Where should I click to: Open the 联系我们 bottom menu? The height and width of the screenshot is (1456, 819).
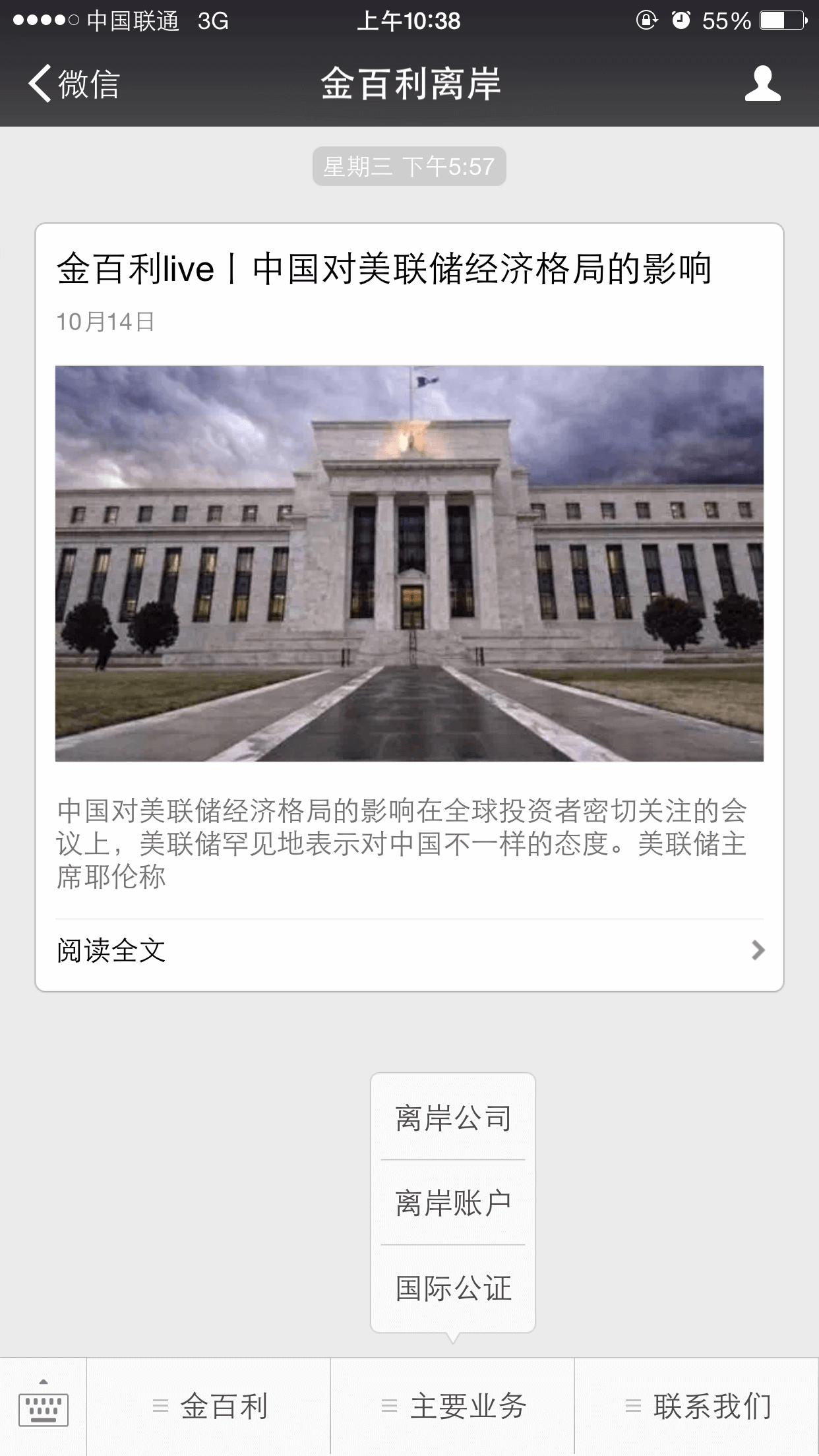(697, 1406)
